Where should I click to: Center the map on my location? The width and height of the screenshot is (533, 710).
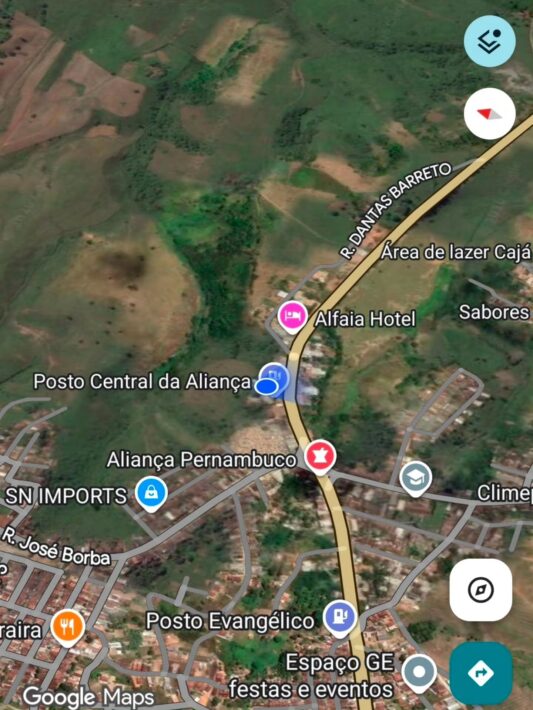click(480, 590)
